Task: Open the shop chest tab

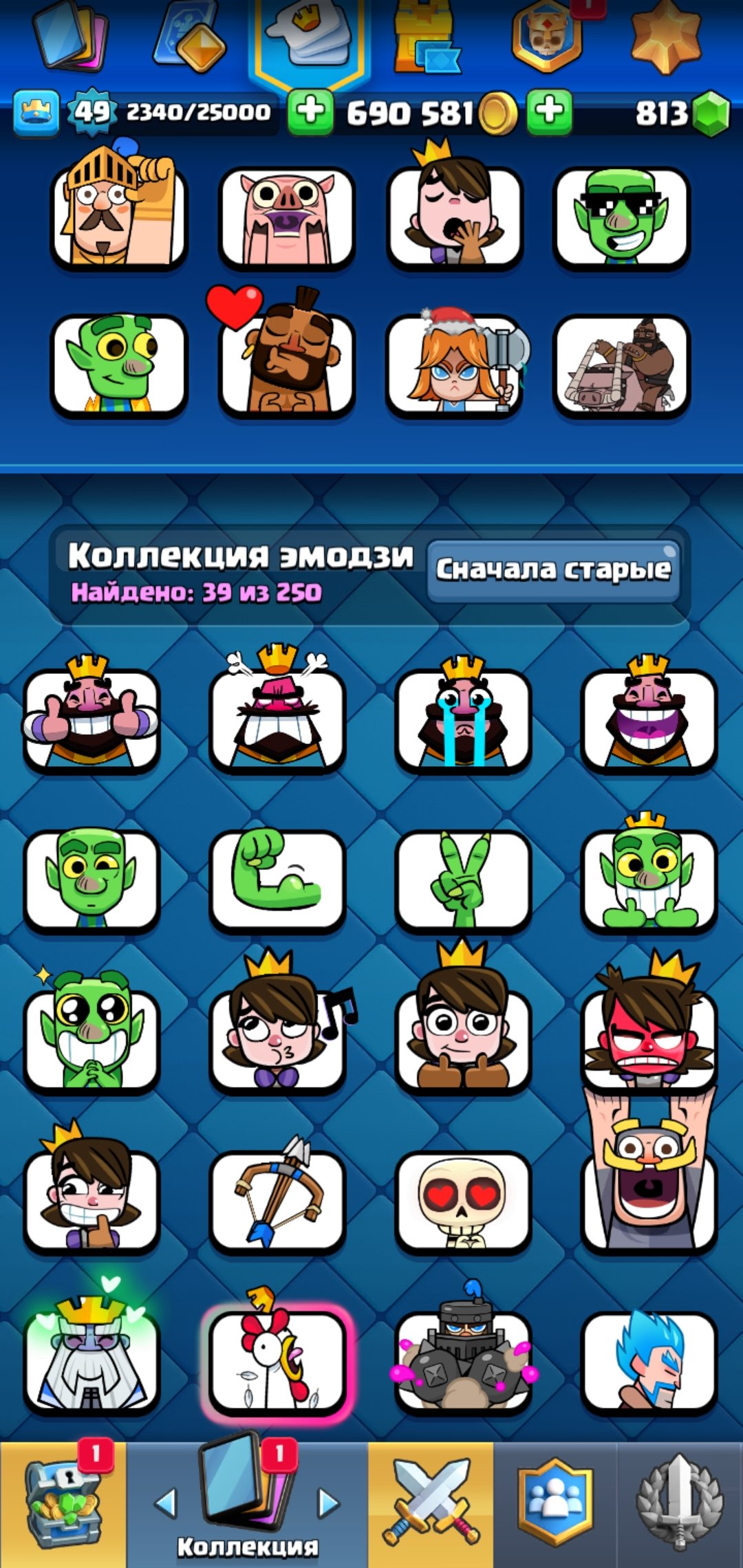Action: [63, 1504]
